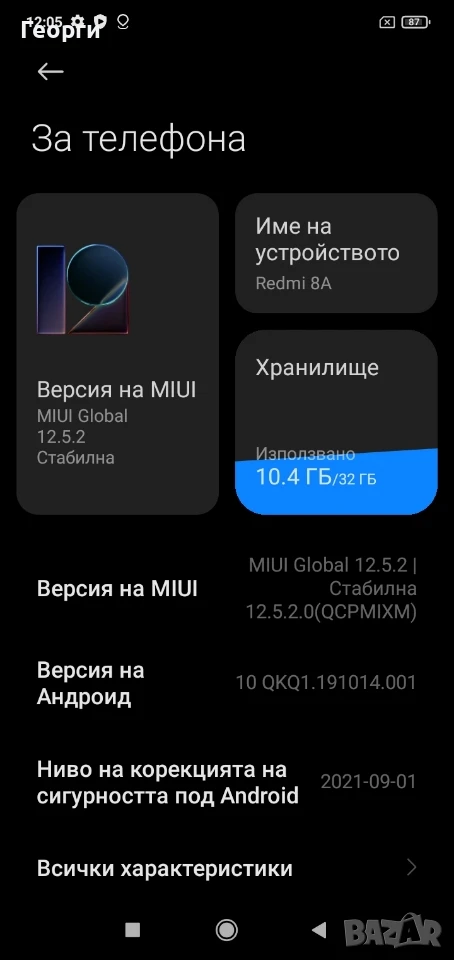Tap the Версия на MIUI row
The height and width of the screenshot is (960, 454).
point(227,589)
